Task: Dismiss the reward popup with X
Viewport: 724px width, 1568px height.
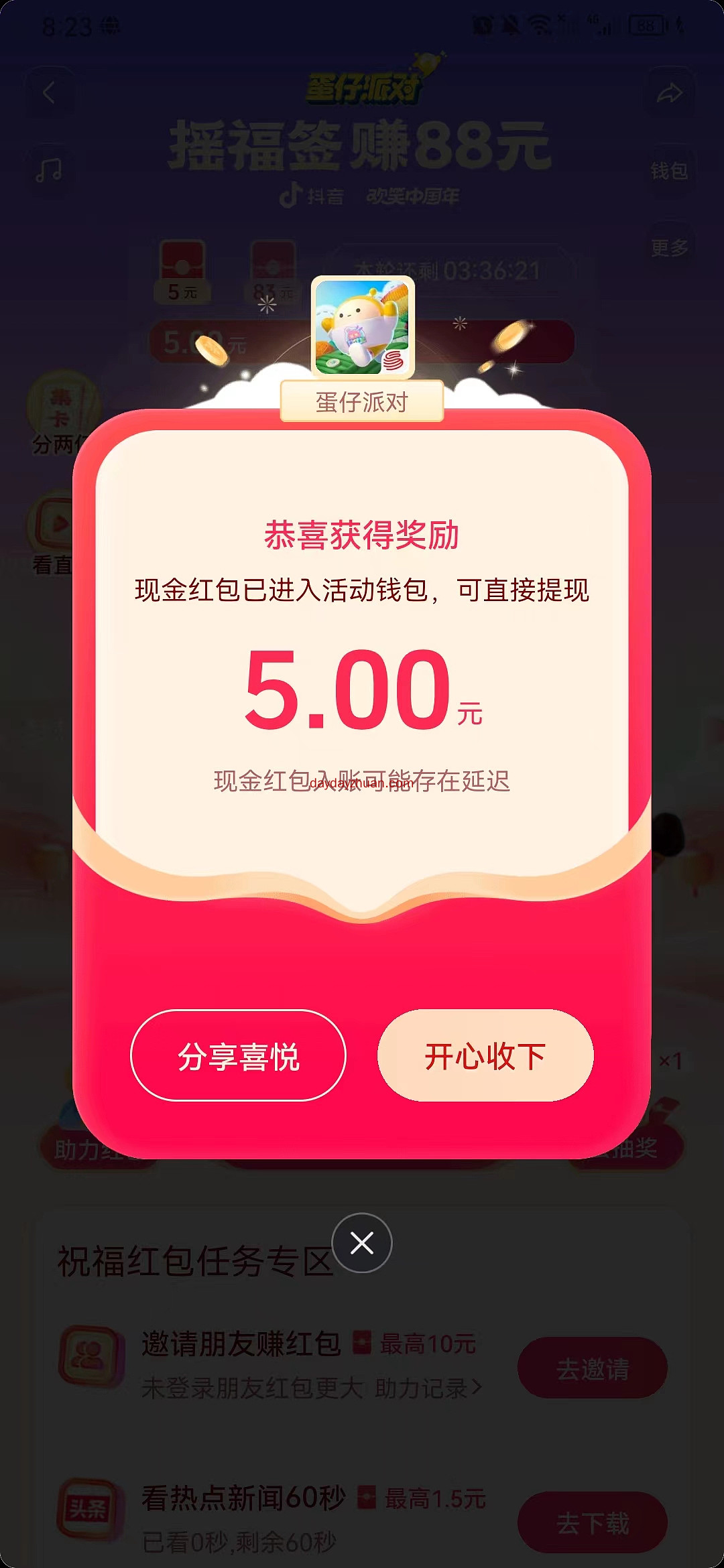Action: [362, 1244]
